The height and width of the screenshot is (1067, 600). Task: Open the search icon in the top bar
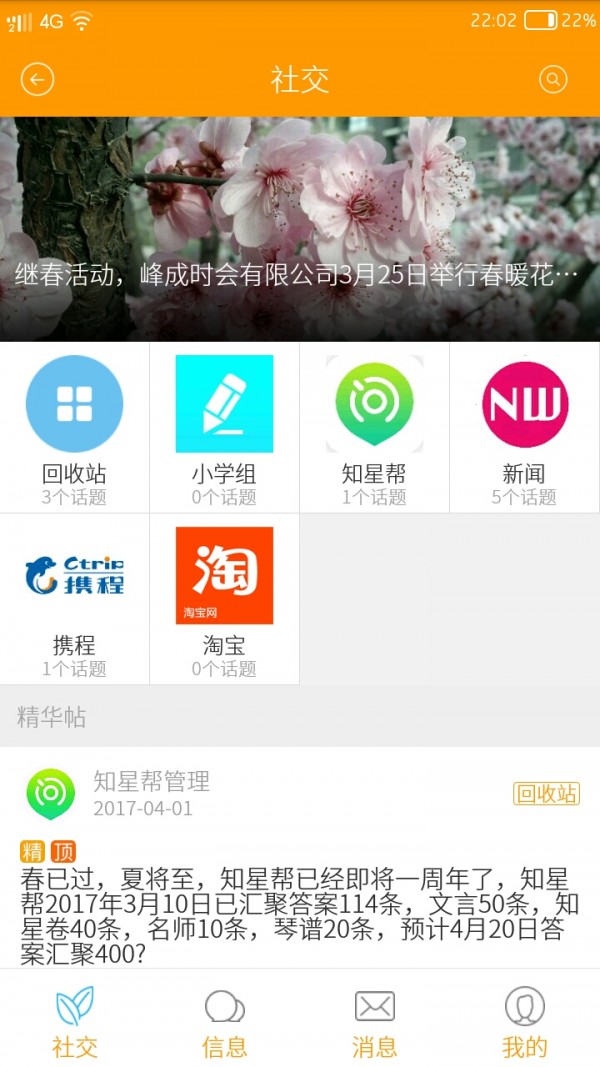click(x=553, y=80)
